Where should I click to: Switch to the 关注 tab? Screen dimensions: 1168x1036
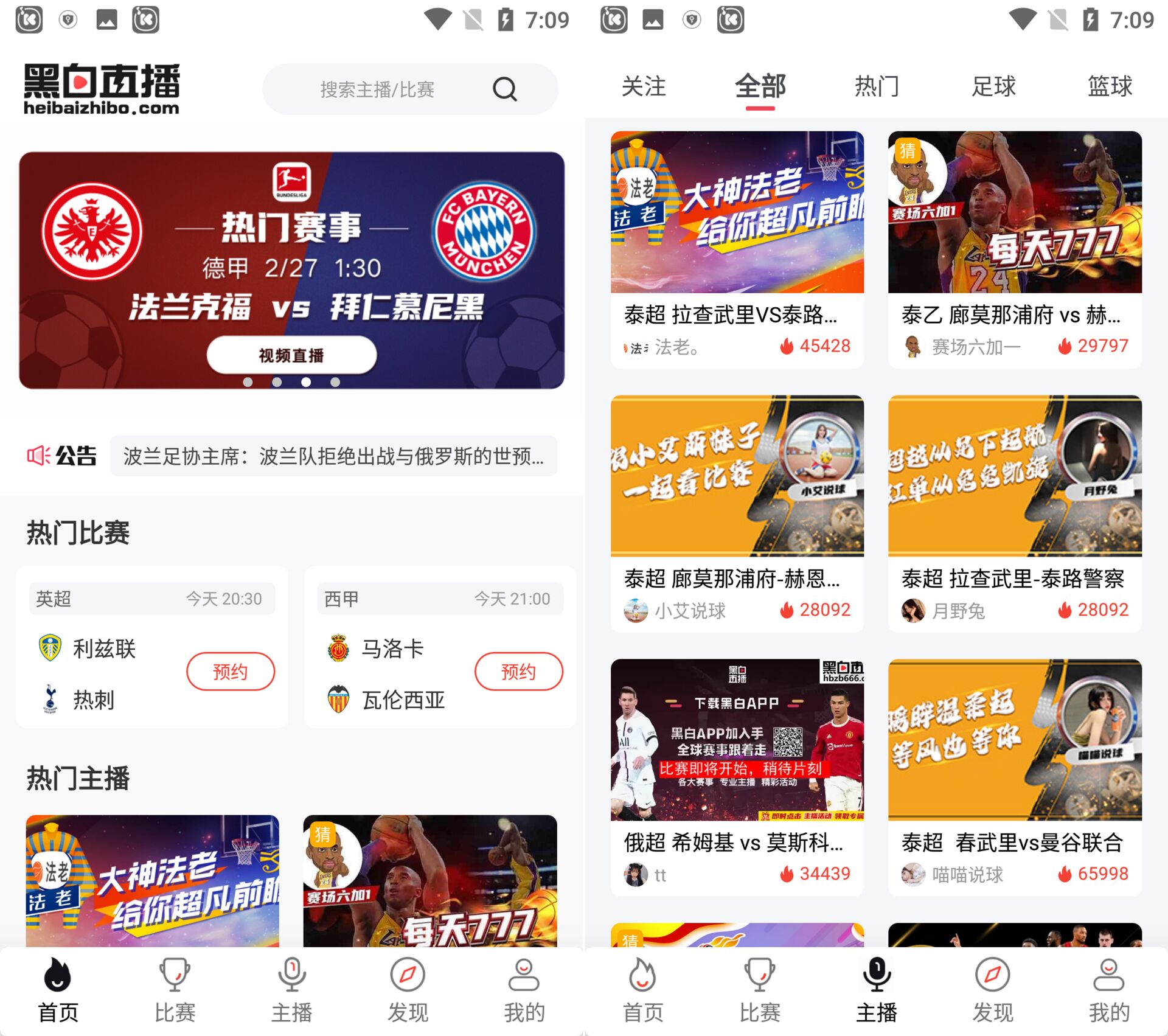644,86
